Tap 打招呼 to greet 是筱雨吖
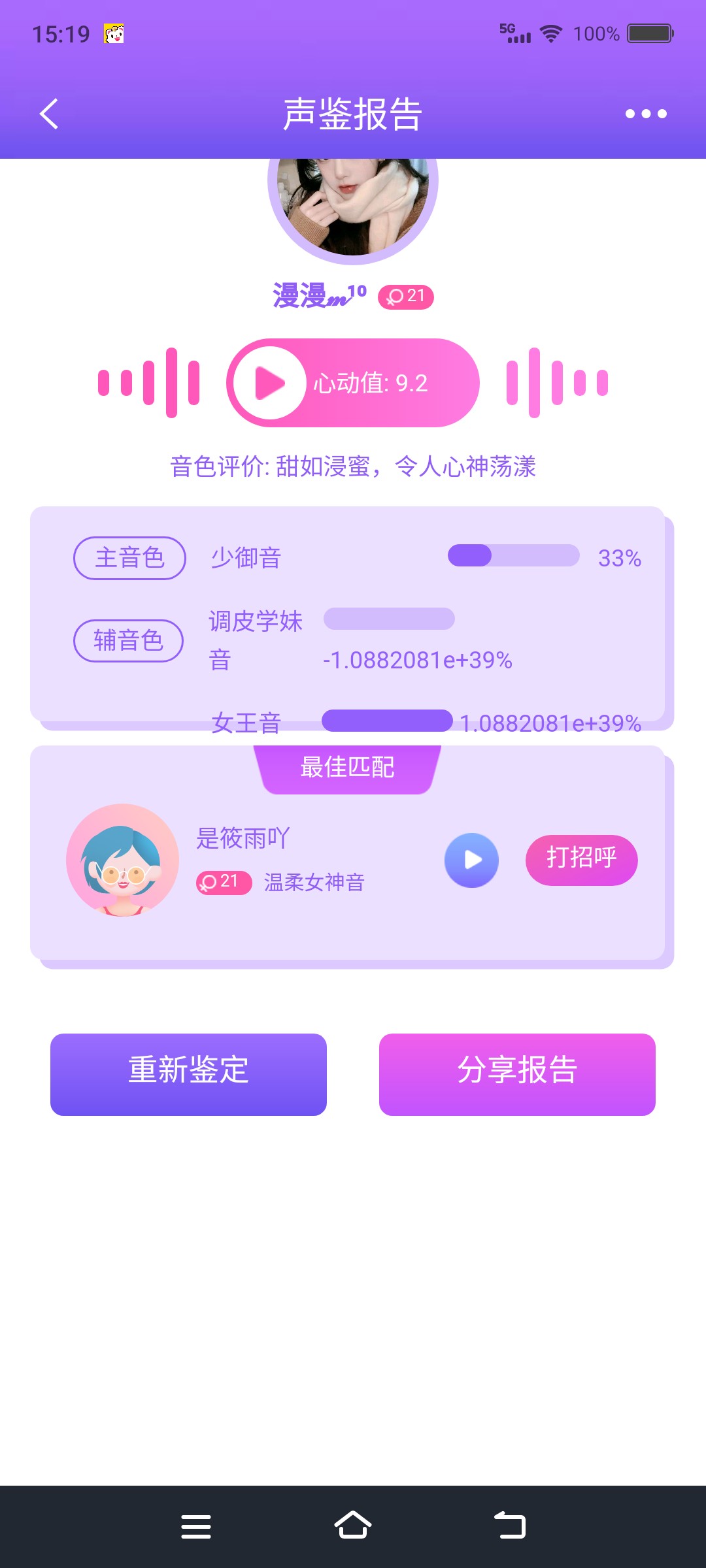The image size is (706, 1568). pos(581,860)
